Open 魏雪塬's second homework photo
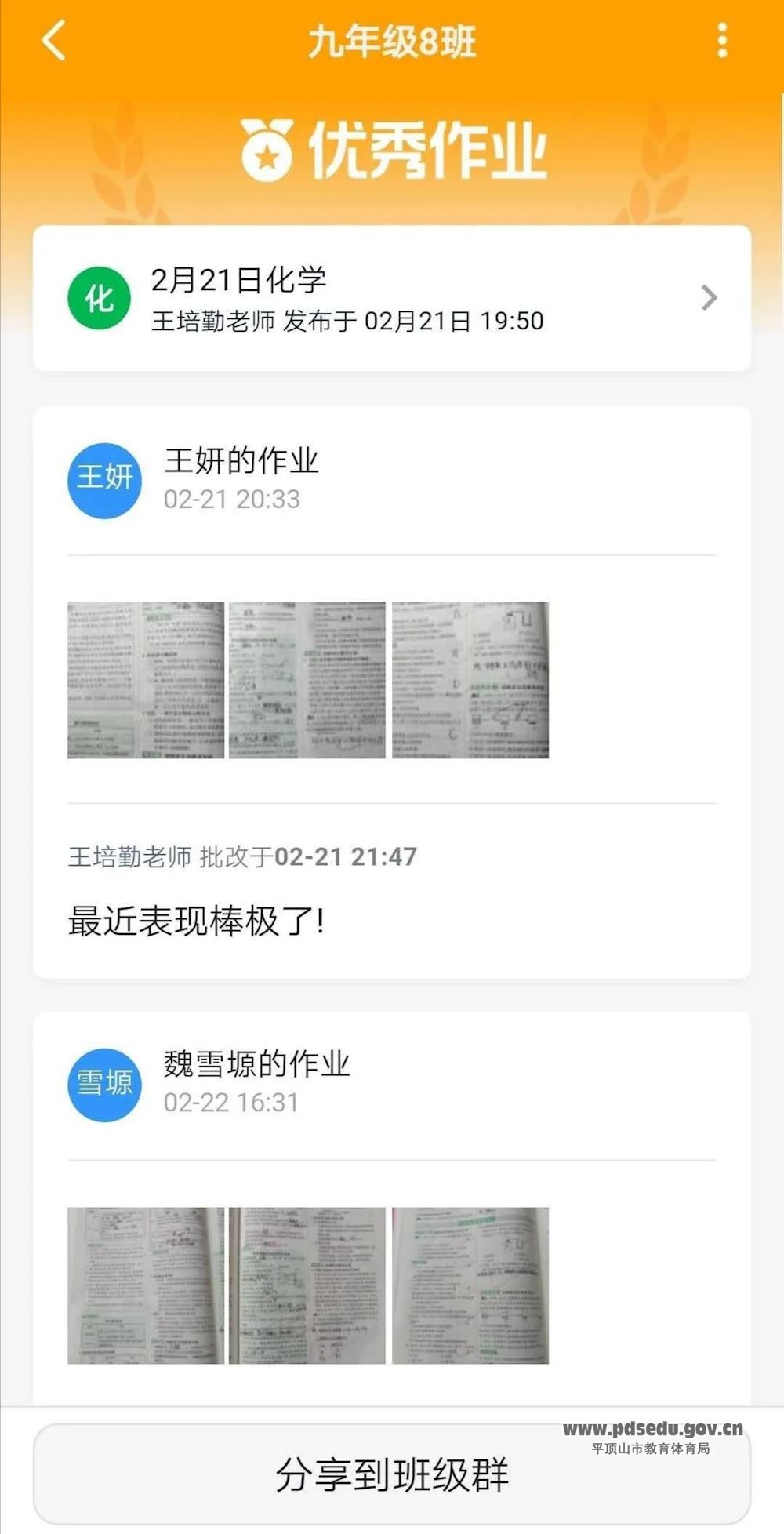Viewport: 784px width, 1534px height. [x=307, y=1285]
